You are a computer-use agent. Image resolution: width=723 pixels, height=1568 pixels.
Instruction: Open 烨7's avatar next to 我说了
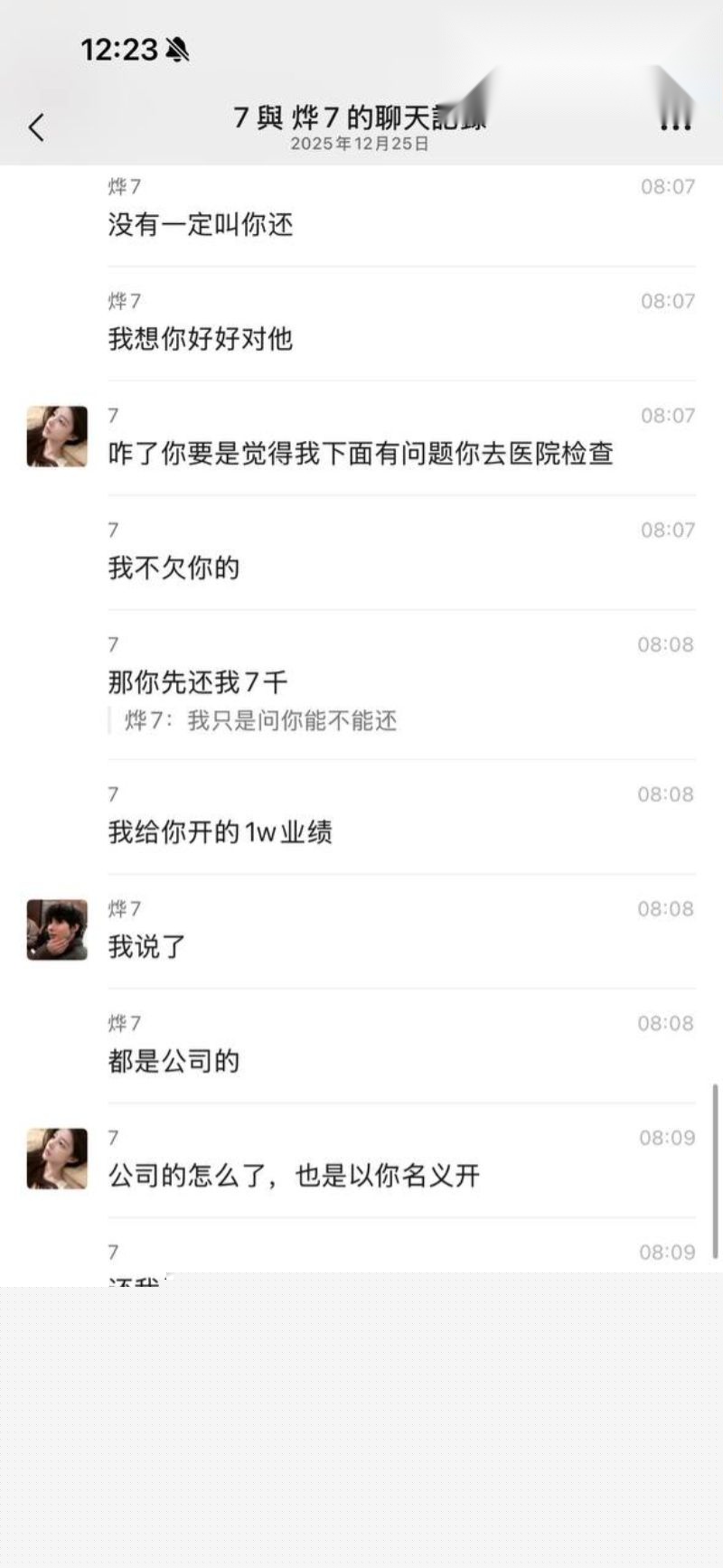(57, 929)
